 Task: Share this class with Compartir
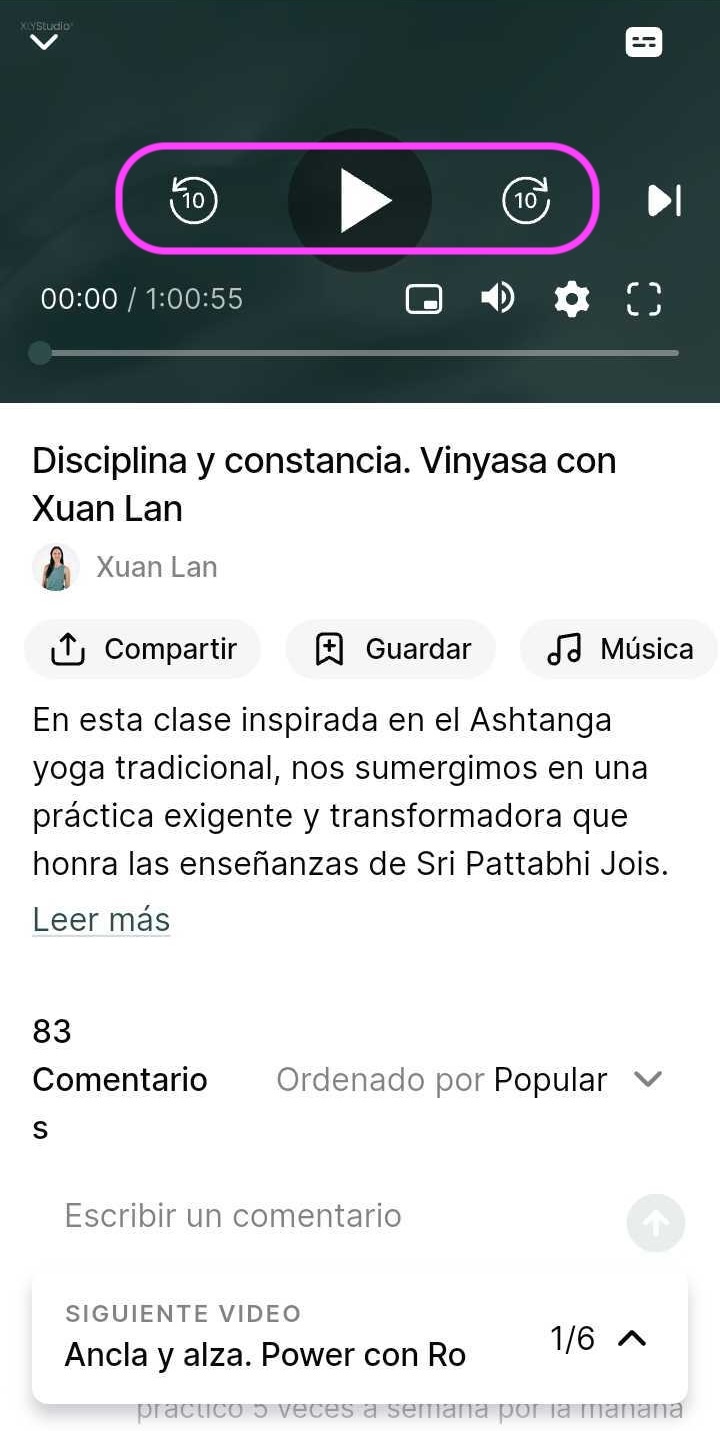coord(143,649)
